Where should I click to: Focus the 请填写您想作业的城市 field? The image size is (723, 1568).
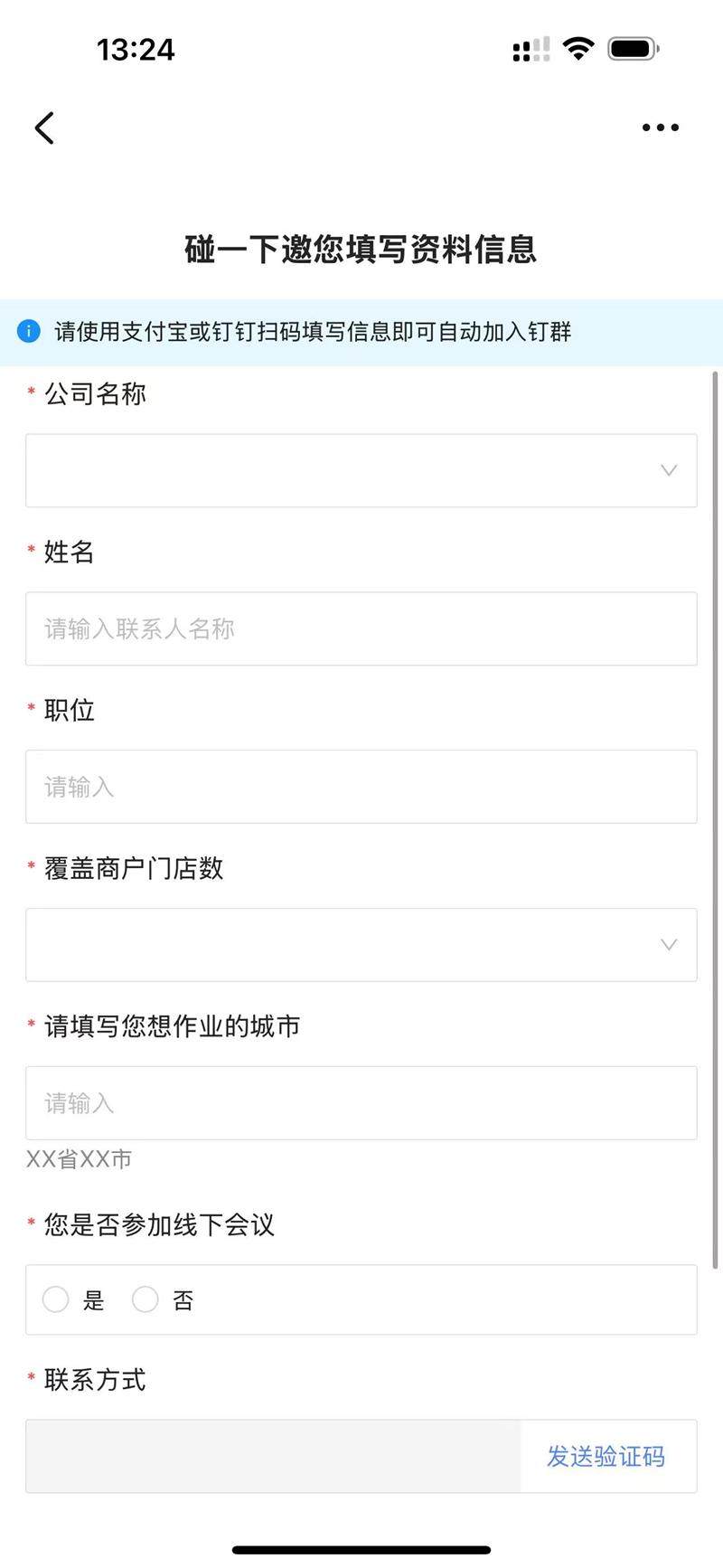coord(361,1103)
